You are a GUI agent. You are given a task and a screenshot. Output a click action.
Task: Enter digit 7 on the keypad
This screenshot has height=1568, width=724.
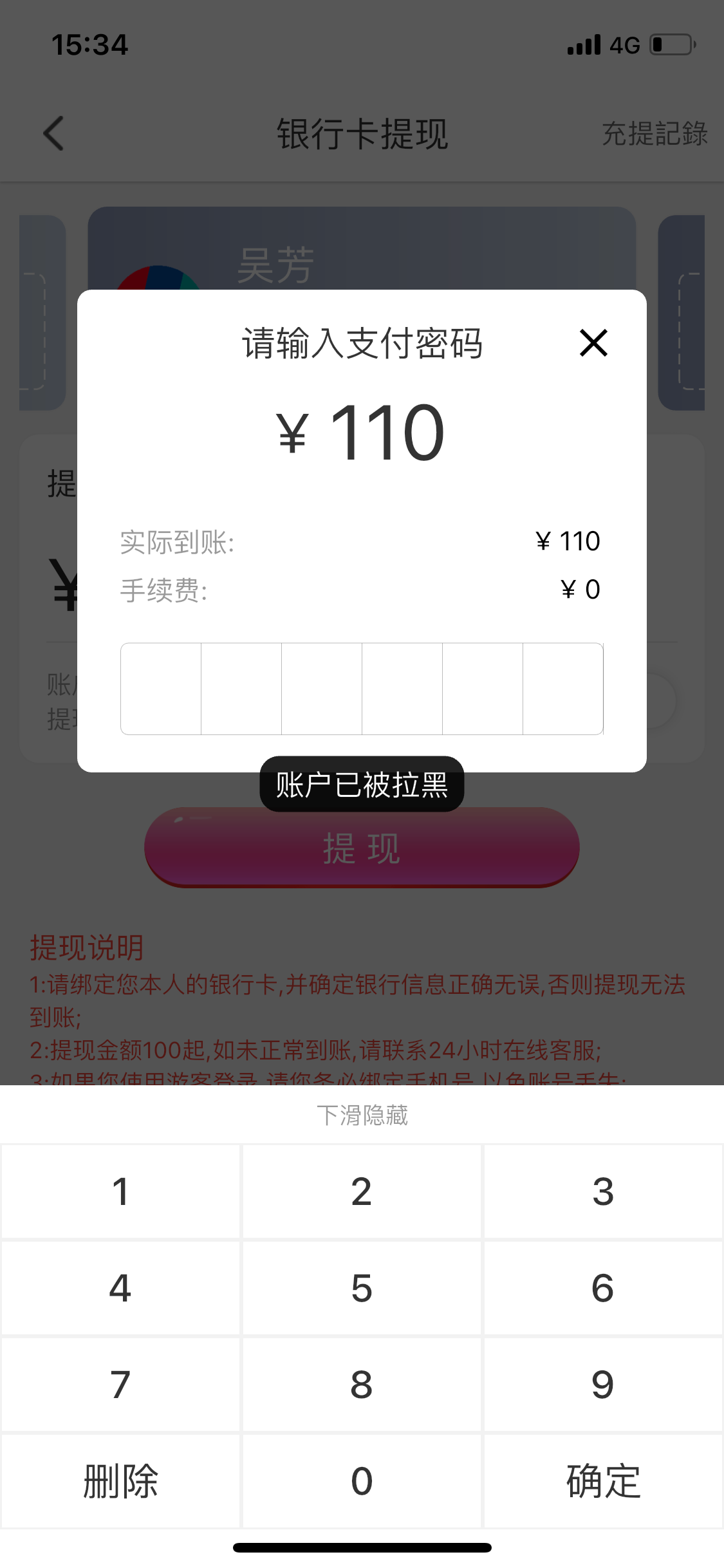pyautogui.click(x=120, y=1385)
